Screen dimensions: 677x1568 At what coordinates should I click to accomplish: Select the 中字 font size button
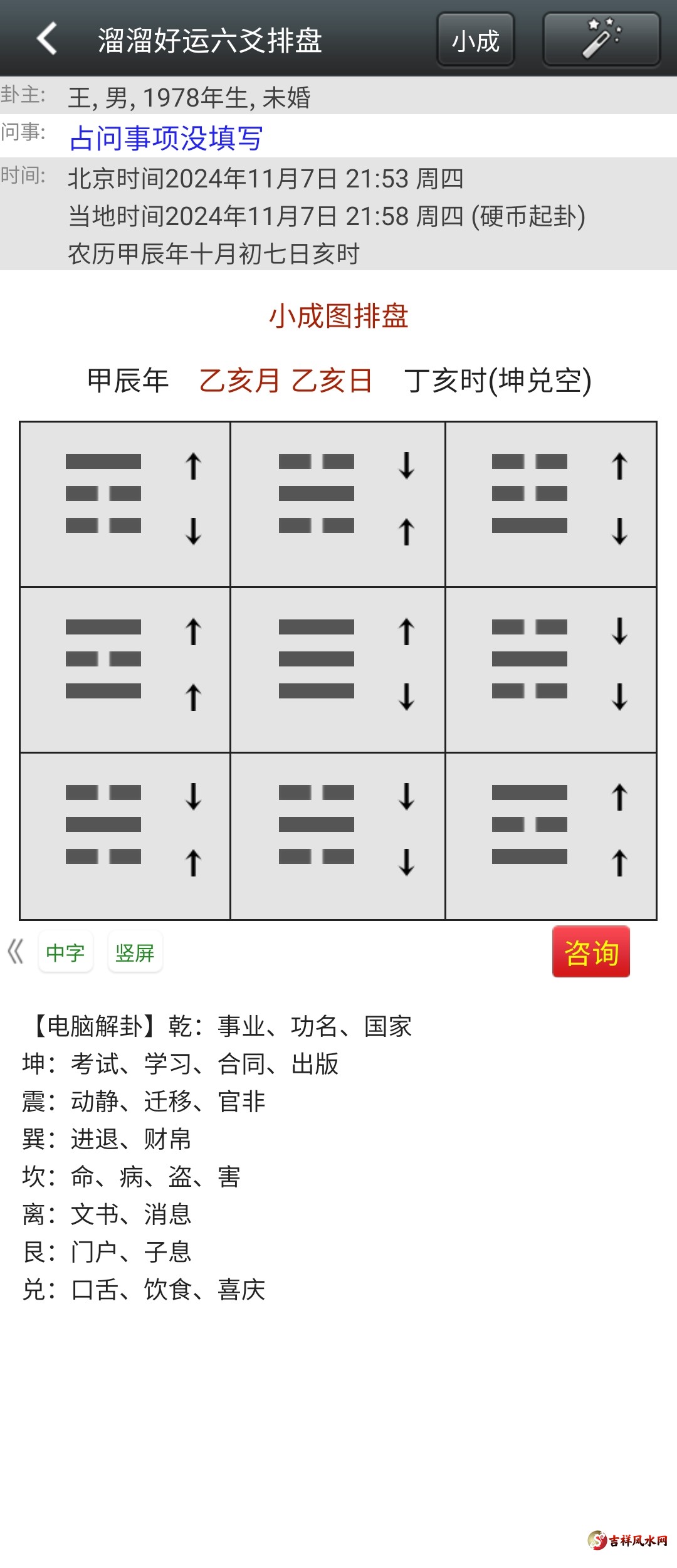click(65, 952)
